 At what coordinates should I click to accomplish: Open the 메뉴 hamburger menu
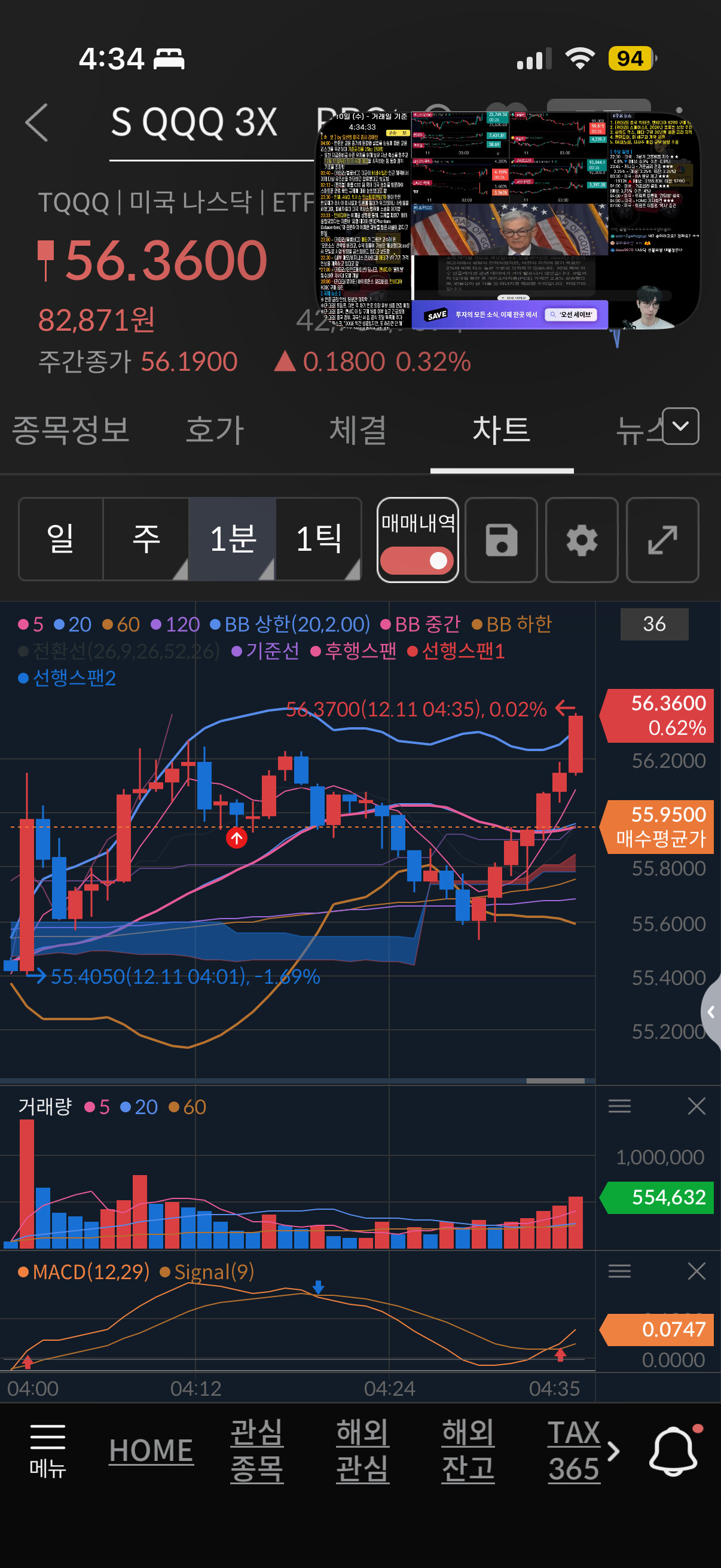pyautogui.click(x=47, y=1451)
